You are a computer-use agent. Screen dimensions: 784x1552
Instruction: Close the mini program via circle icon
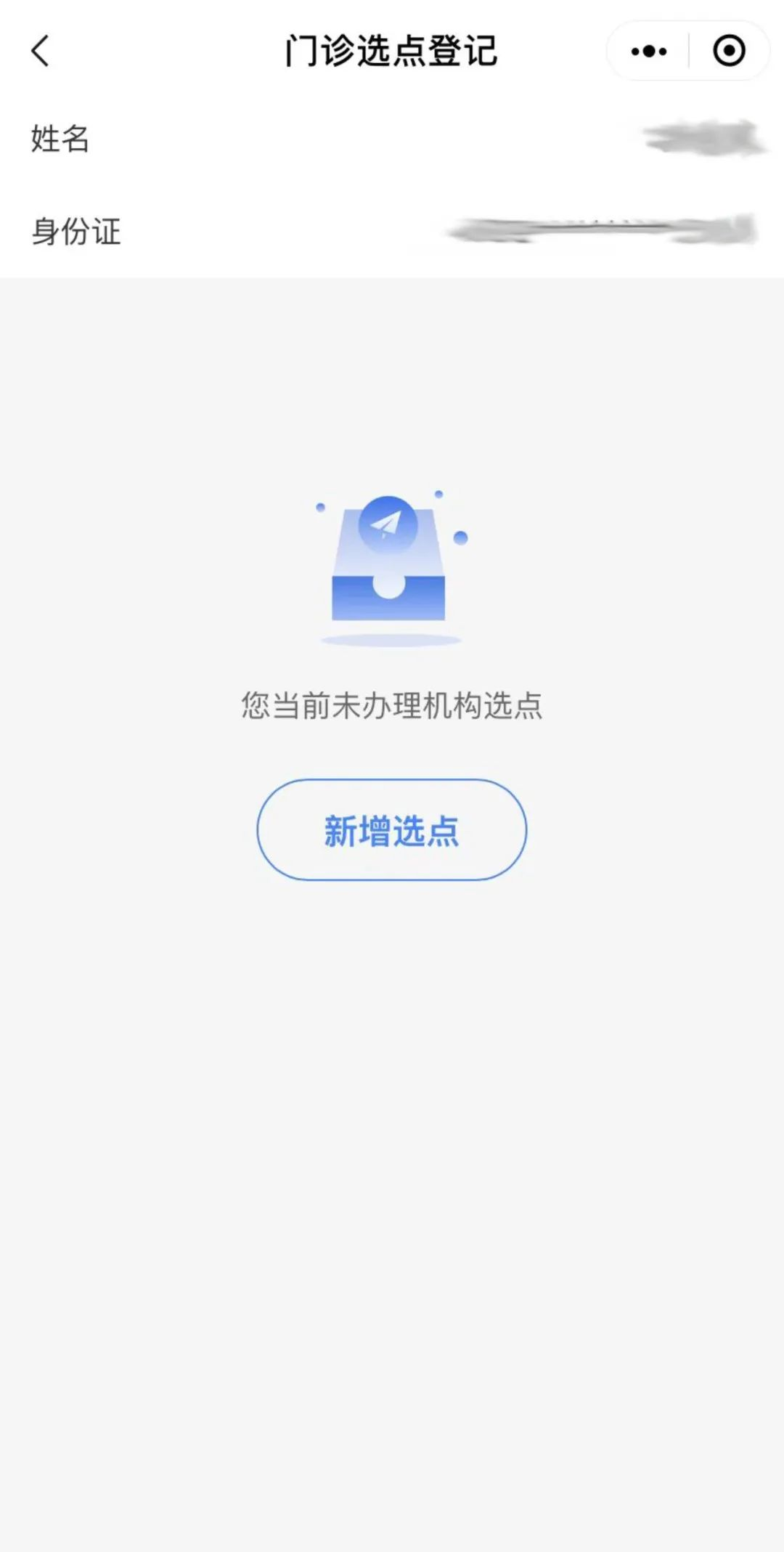point(729,51)
